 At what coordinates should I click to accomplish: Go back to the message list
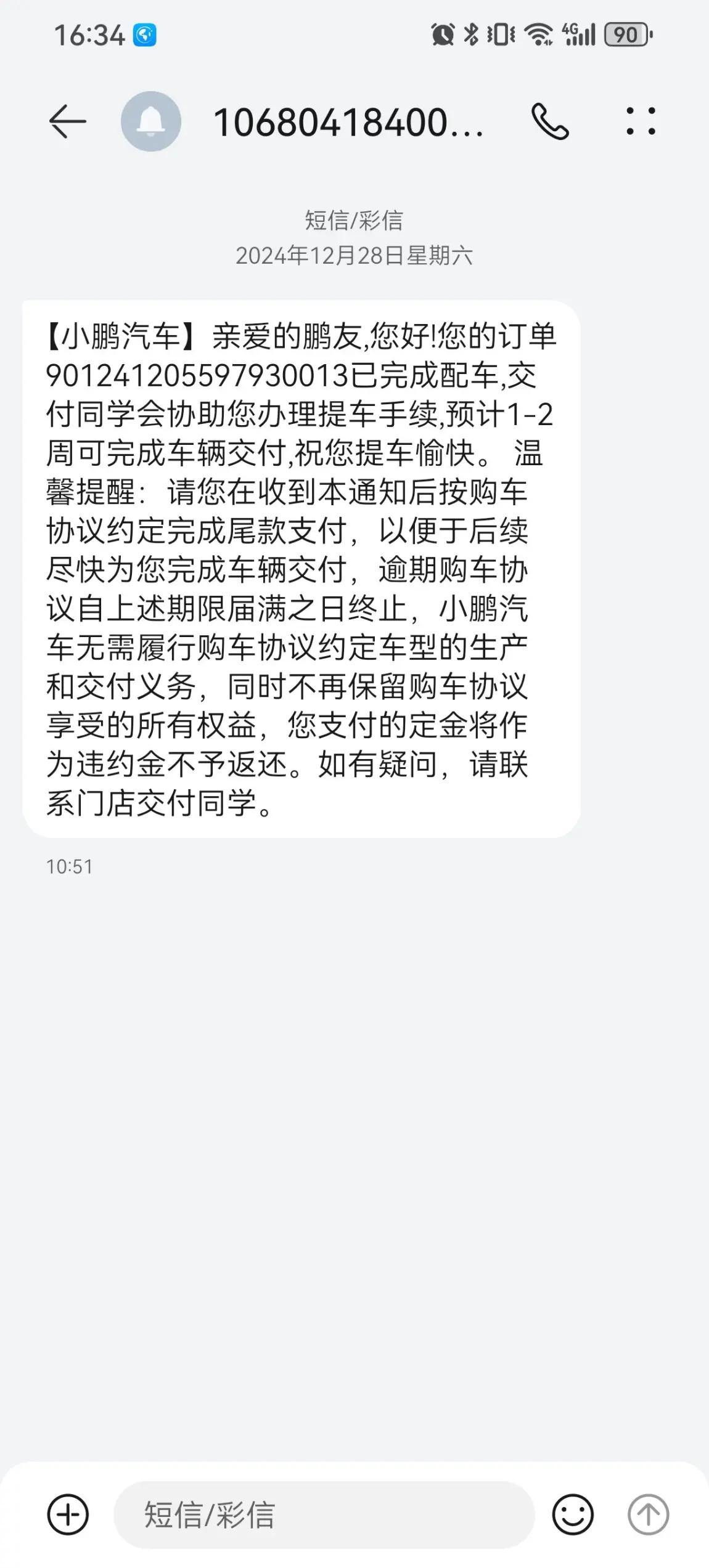pyautogui.click(x=67, y=121)
